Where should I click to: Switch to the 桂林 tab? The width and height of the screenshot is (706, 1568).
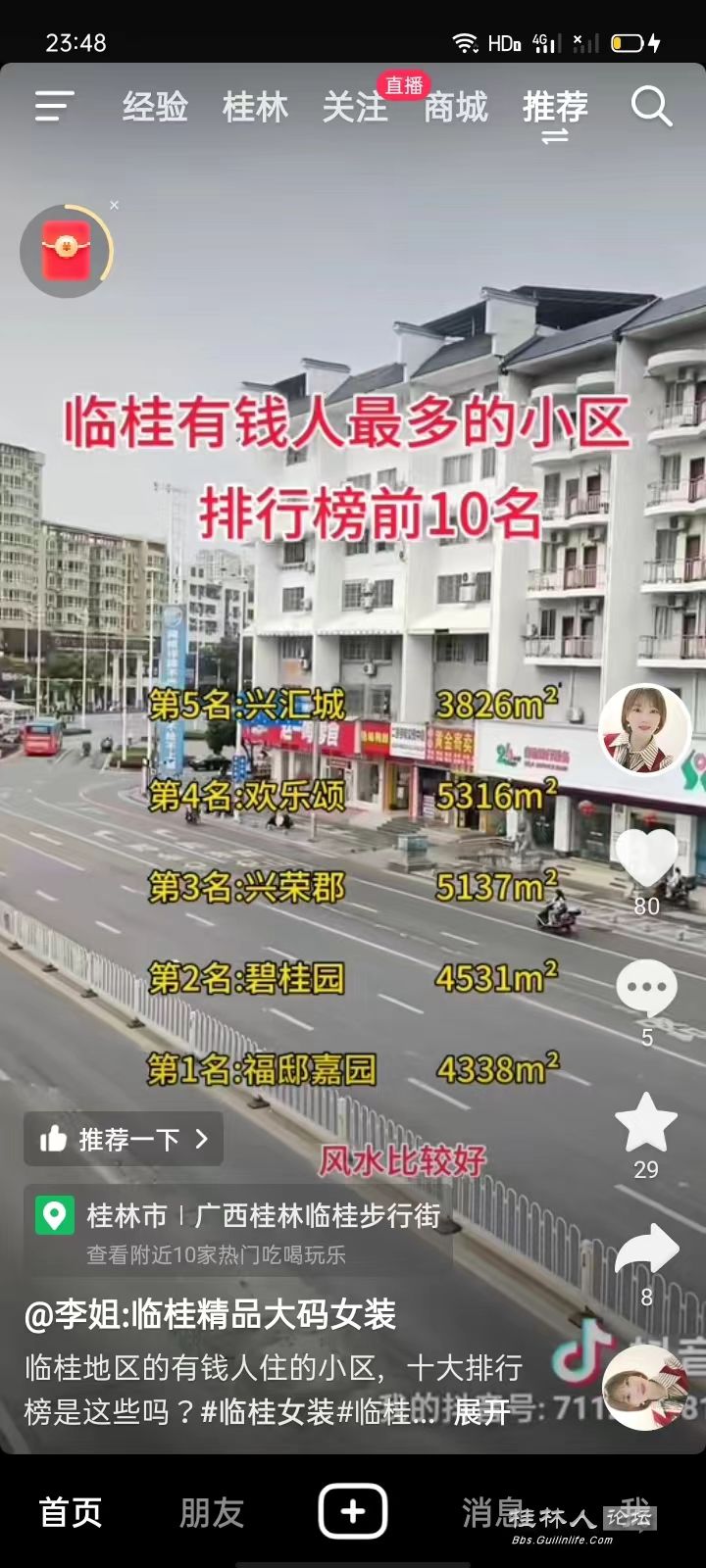coord(255,106)
